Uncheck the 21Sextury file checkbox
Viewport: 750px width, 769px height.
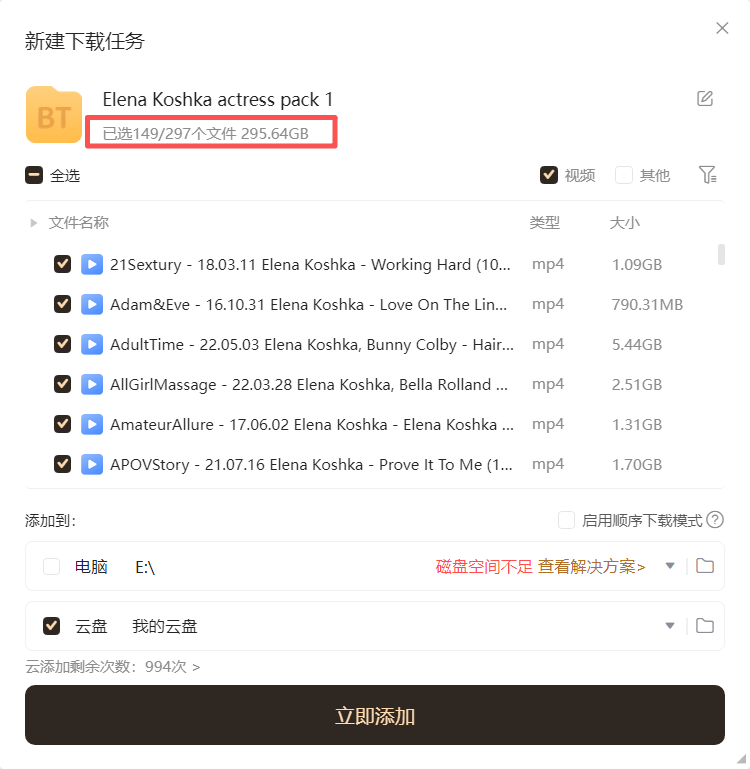(62, 264)
